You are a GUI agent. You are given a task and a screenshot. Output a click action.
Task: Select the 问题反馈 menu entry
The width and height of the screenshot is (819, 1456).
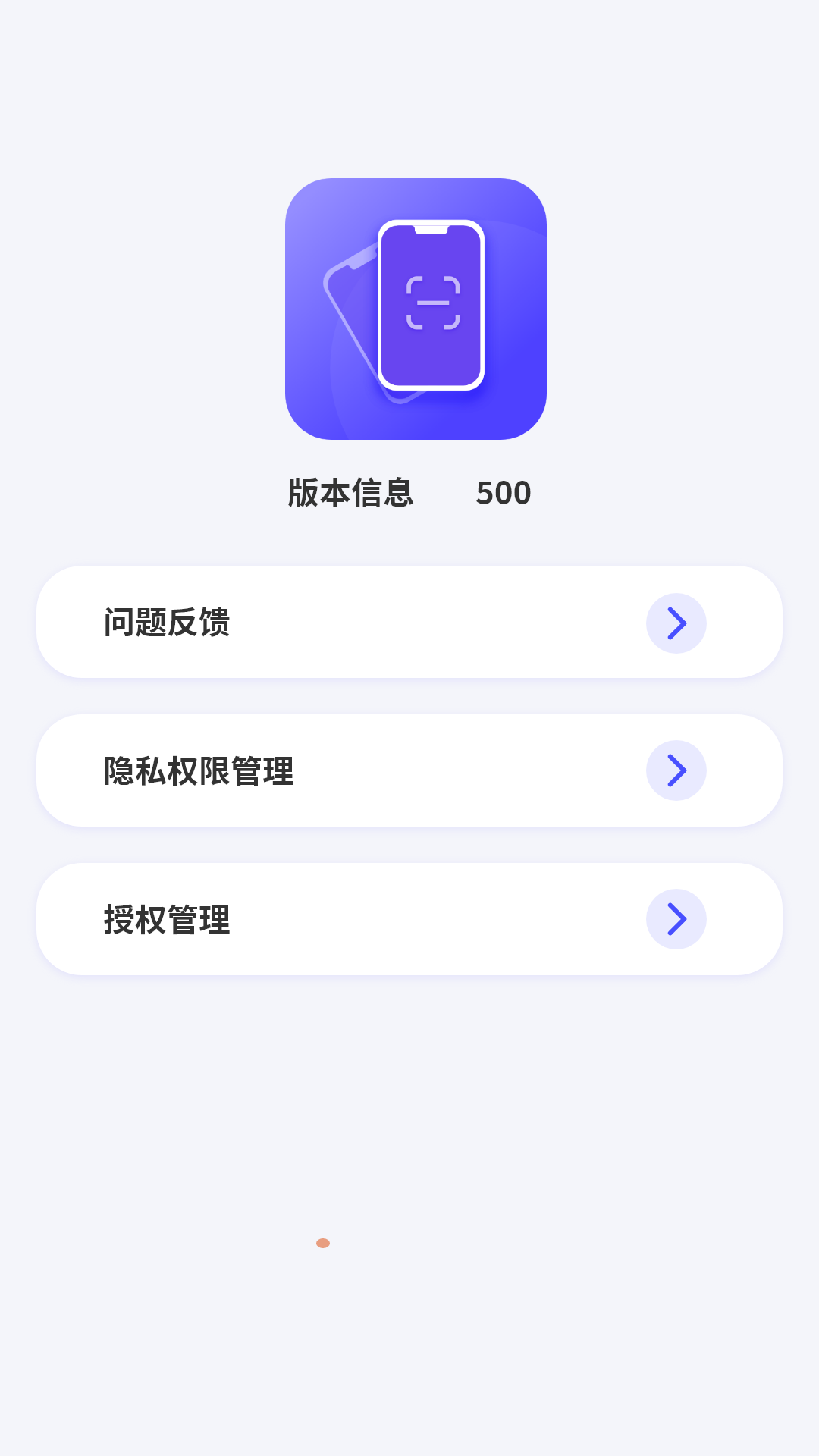(x=168, y=623)
